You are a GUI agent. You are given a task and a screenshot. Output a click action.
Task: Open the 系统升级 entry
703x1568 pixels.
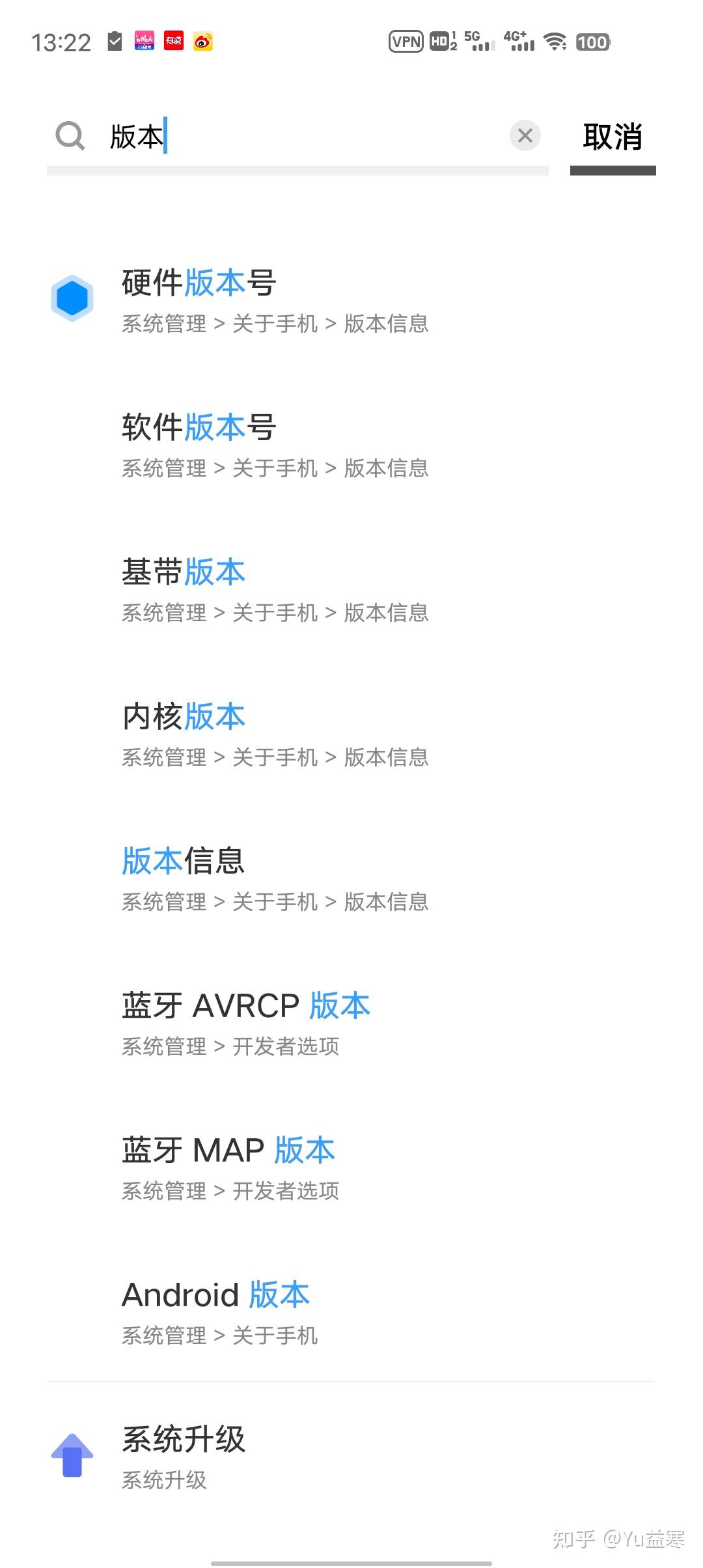[184, 1441]
